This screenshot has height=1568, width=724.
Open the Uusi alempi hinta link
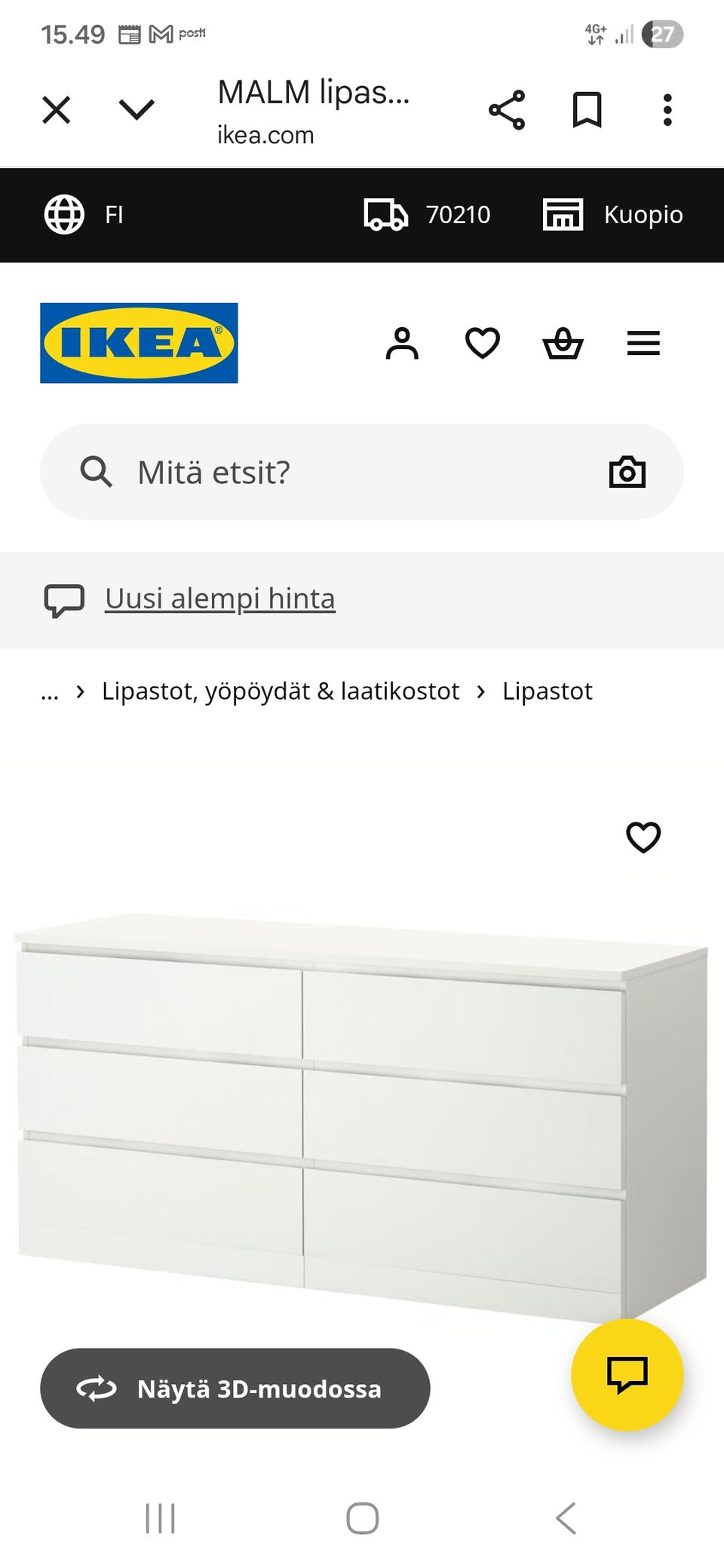tap(219, 598)
